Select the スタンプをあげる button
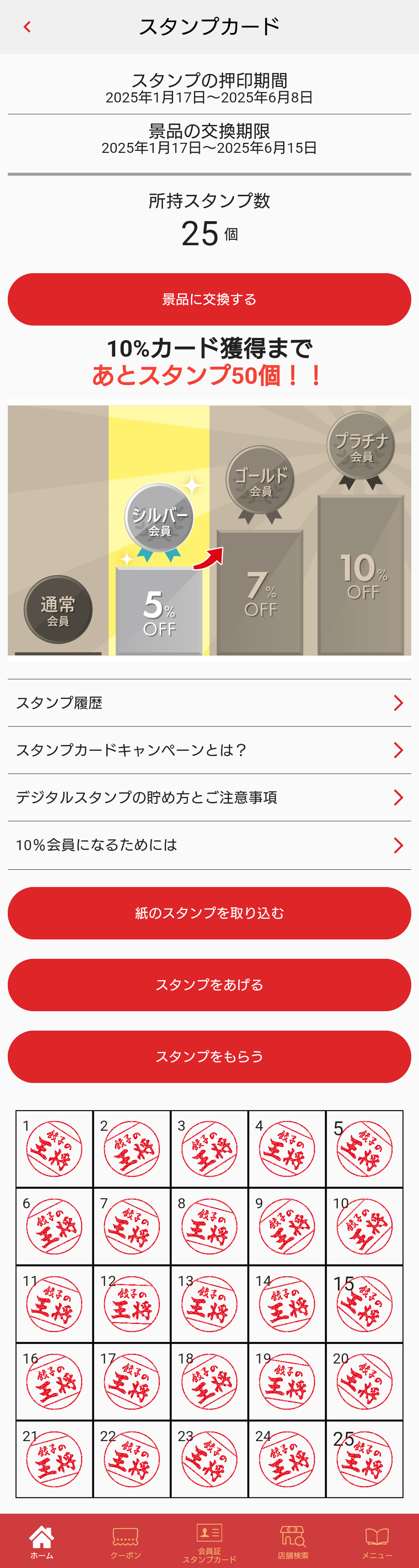 point(209,985)
